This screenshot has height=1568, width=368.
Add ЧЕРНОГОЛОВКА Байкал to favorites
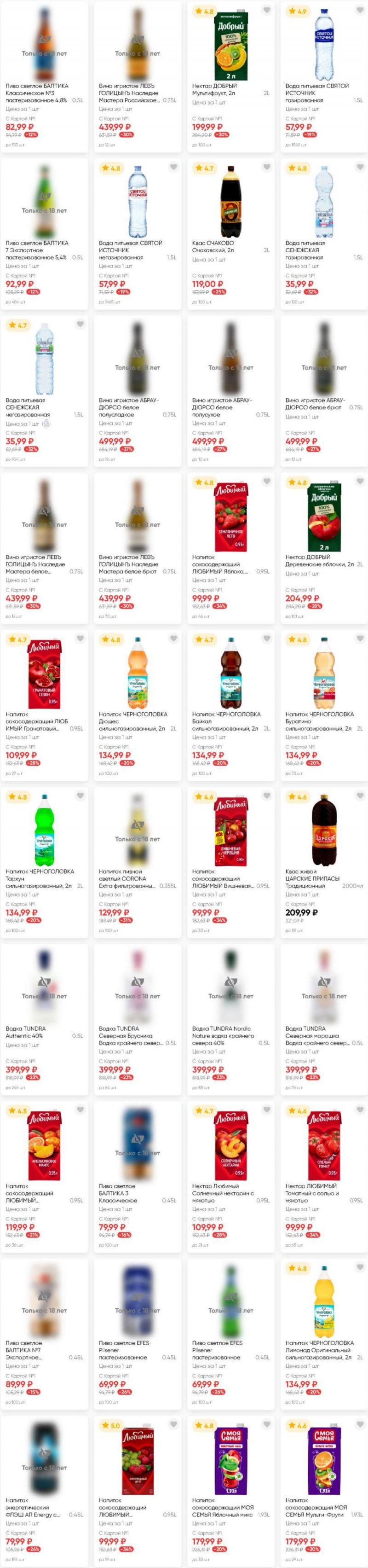[x=267, y=639]
